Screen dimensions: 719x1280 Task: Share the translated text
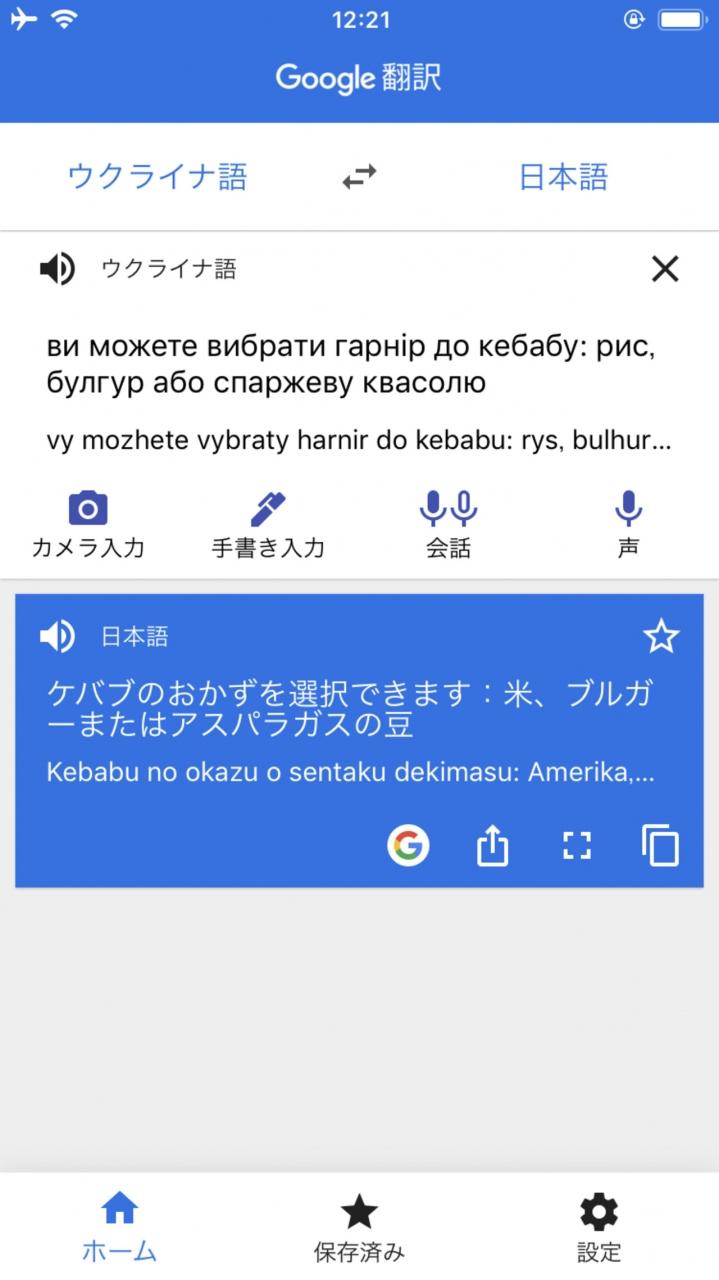click(492, 846)
